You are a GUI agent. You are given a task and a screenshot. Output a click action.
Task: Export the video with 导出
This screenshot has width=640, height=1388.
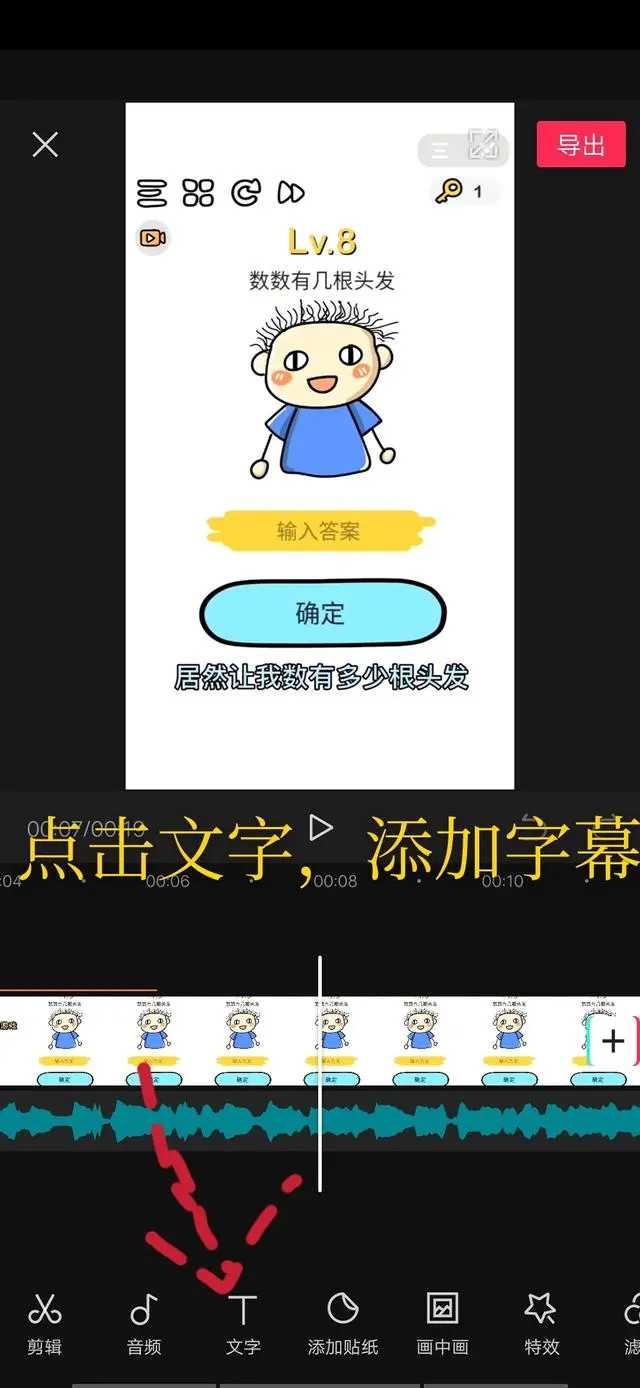coord(581,144)
